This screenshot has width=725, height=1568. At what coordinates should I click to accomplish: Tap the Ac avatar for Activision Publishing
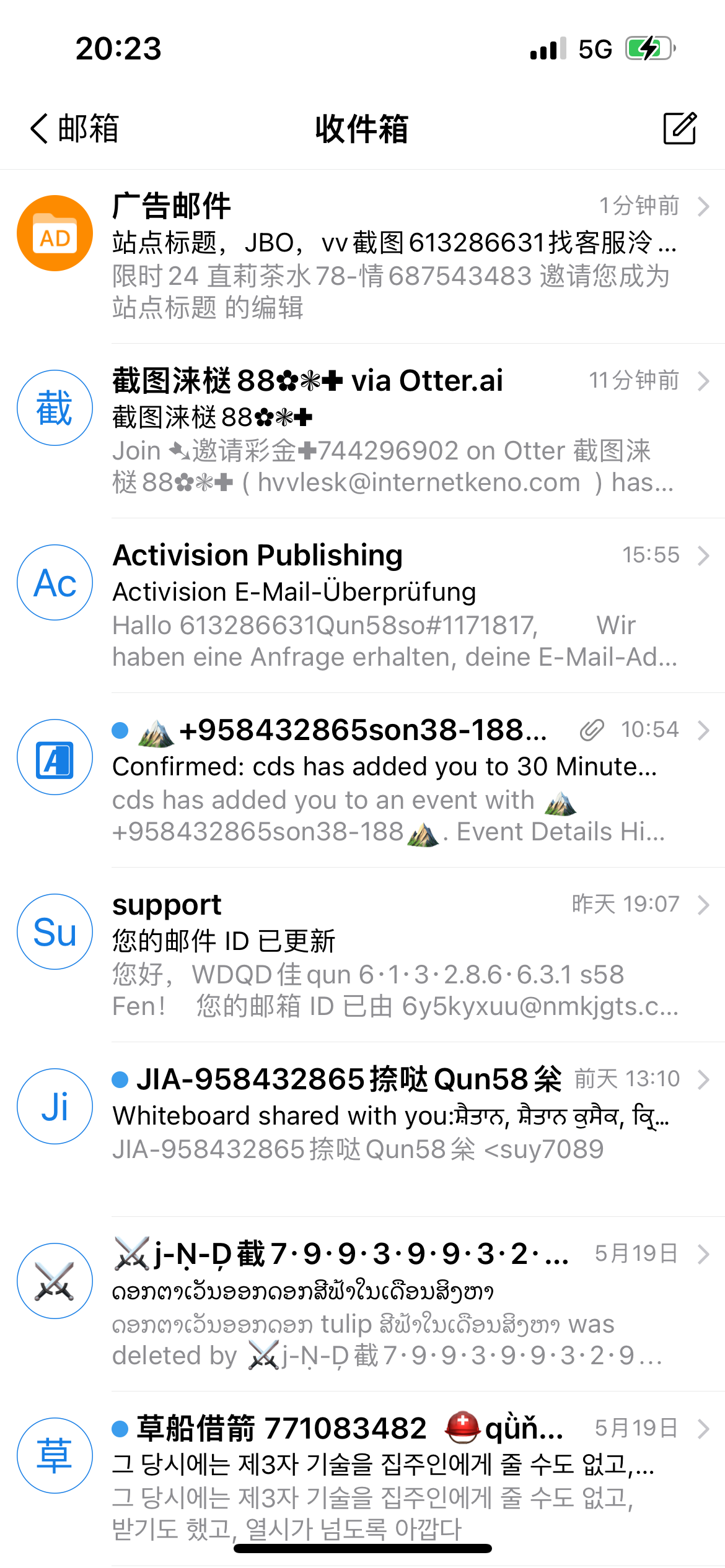(x=54, y=582)
